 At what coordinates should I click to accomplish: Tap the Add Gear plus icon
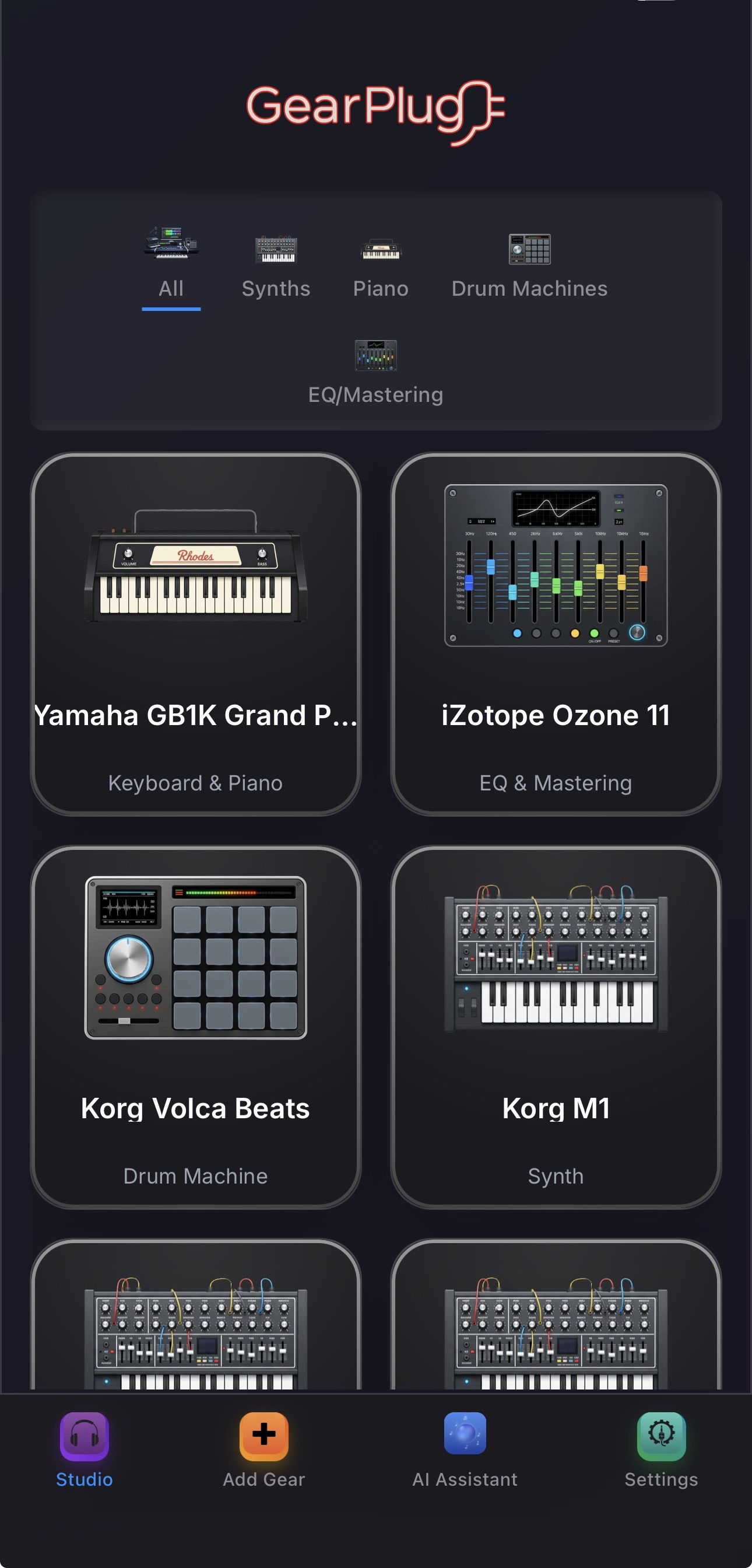263,1434
